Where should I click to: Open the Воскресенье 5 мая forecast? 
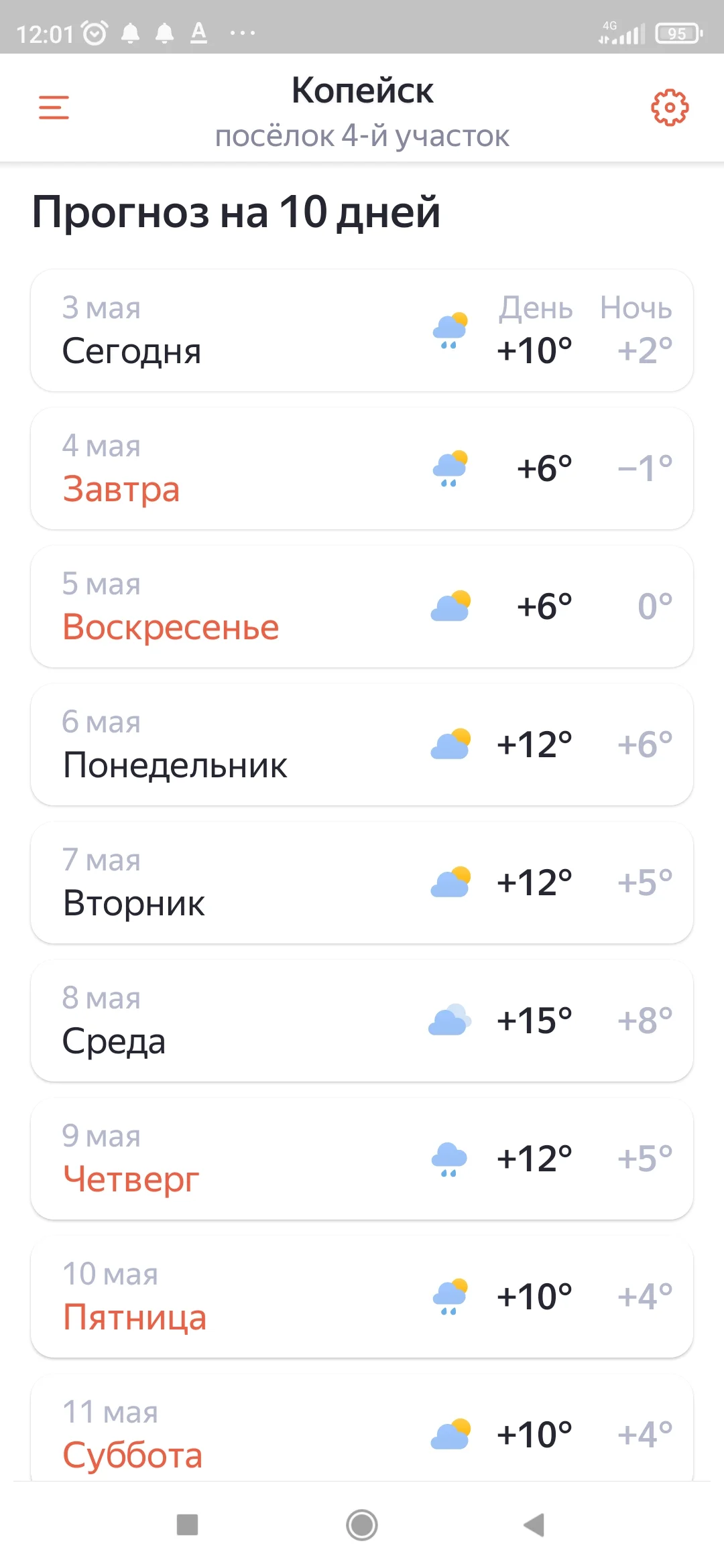[362, 606]
